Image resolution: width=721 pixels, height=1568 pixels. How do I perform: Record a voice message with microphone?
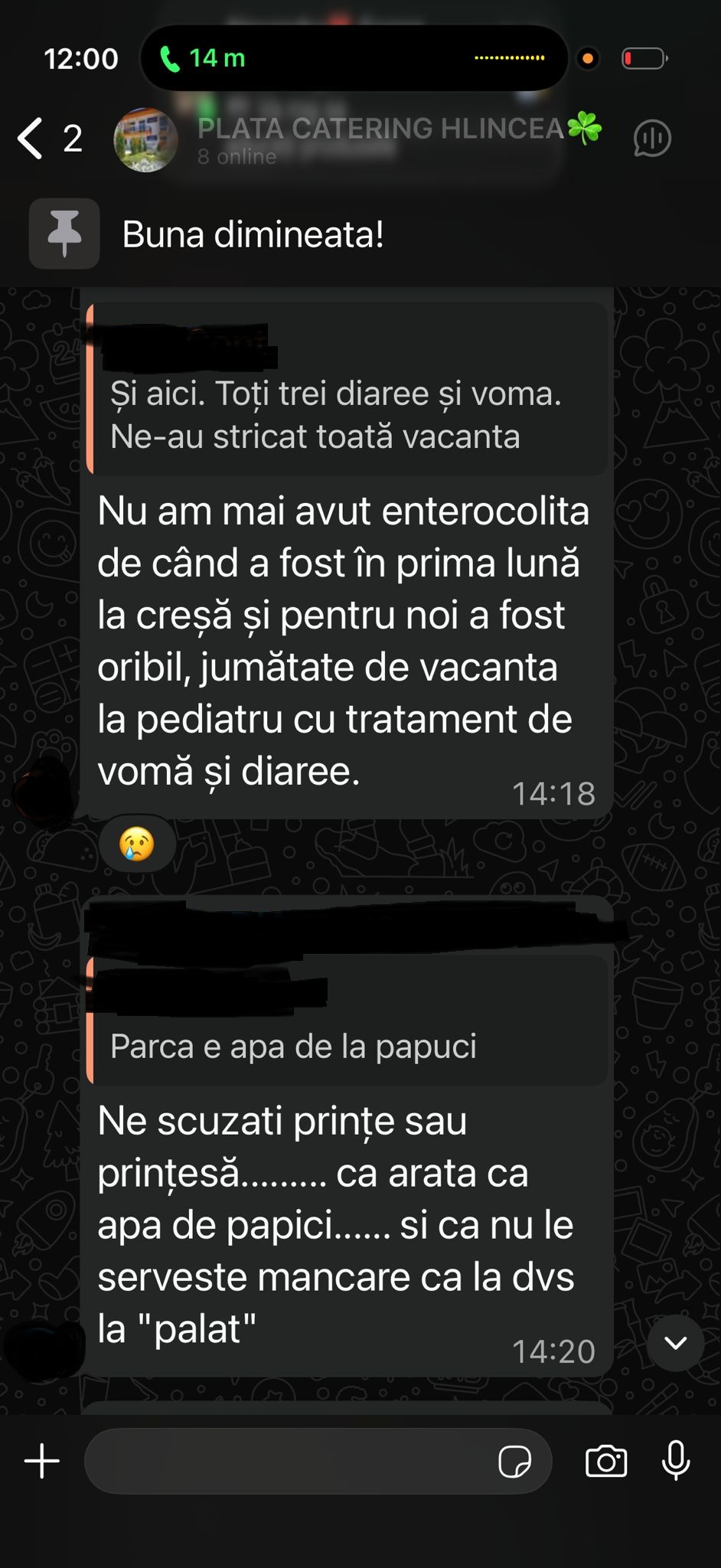676,1461
